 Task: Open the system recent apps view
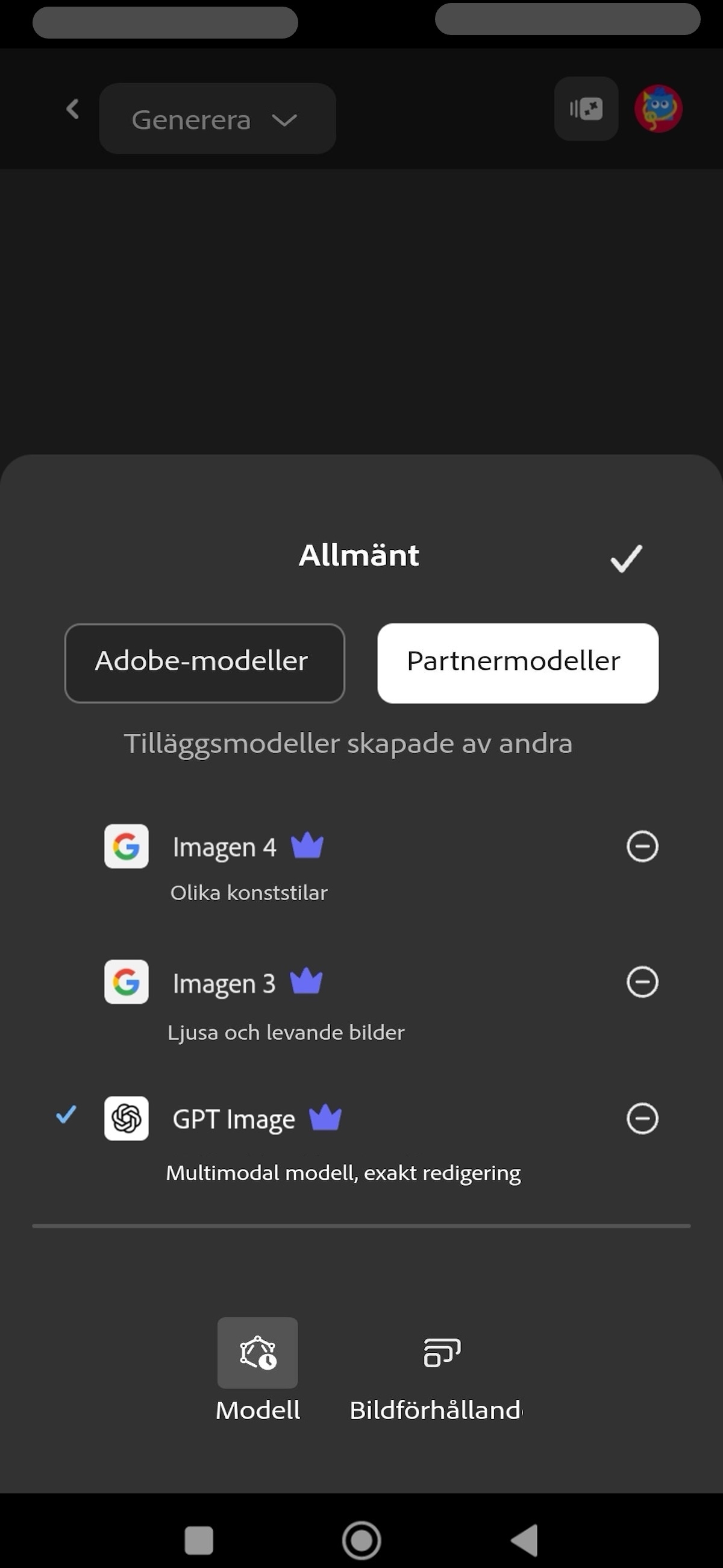(199, 1541)
